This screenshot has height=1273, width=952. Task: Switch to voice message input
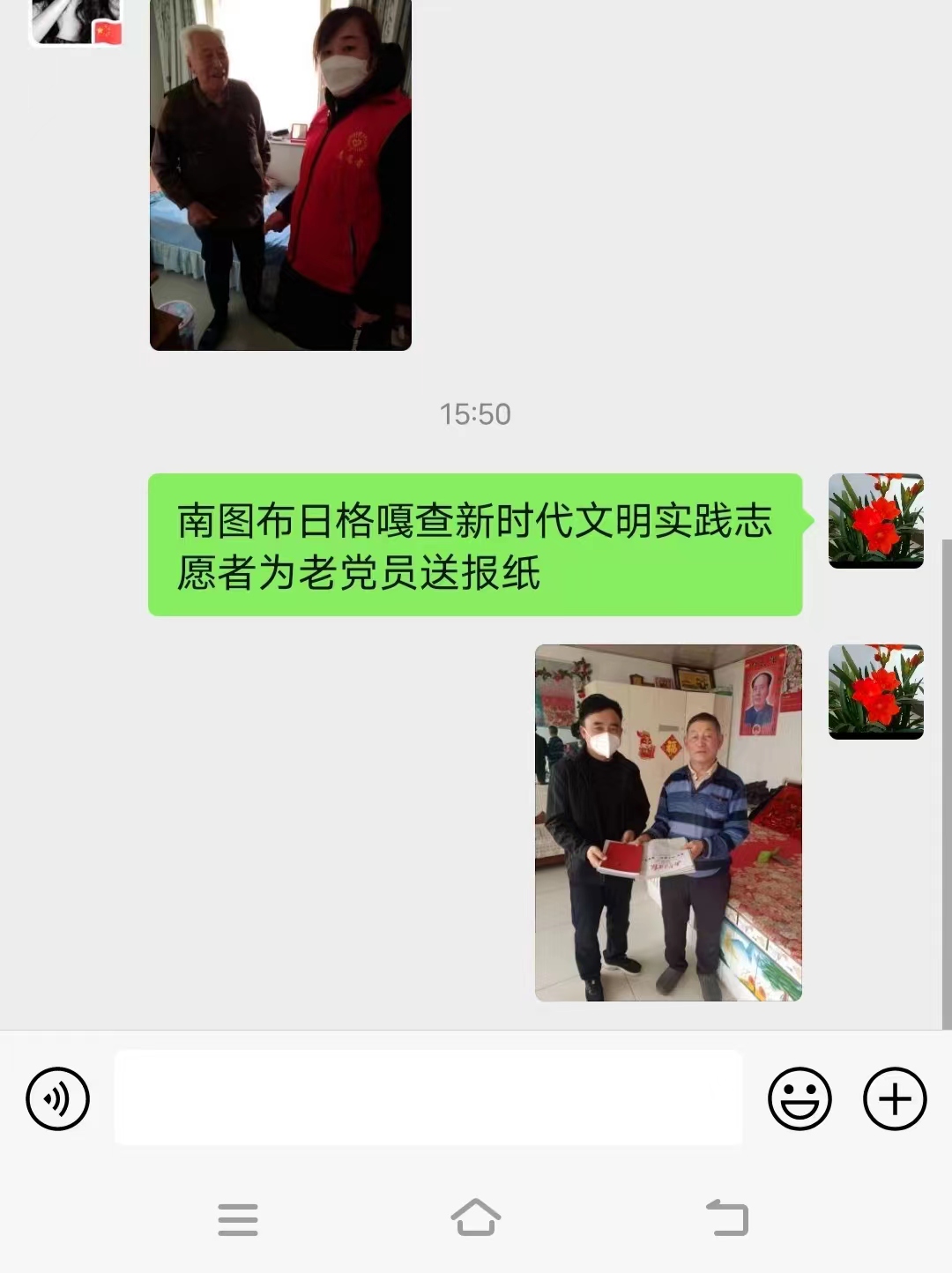pos(57,1098)
